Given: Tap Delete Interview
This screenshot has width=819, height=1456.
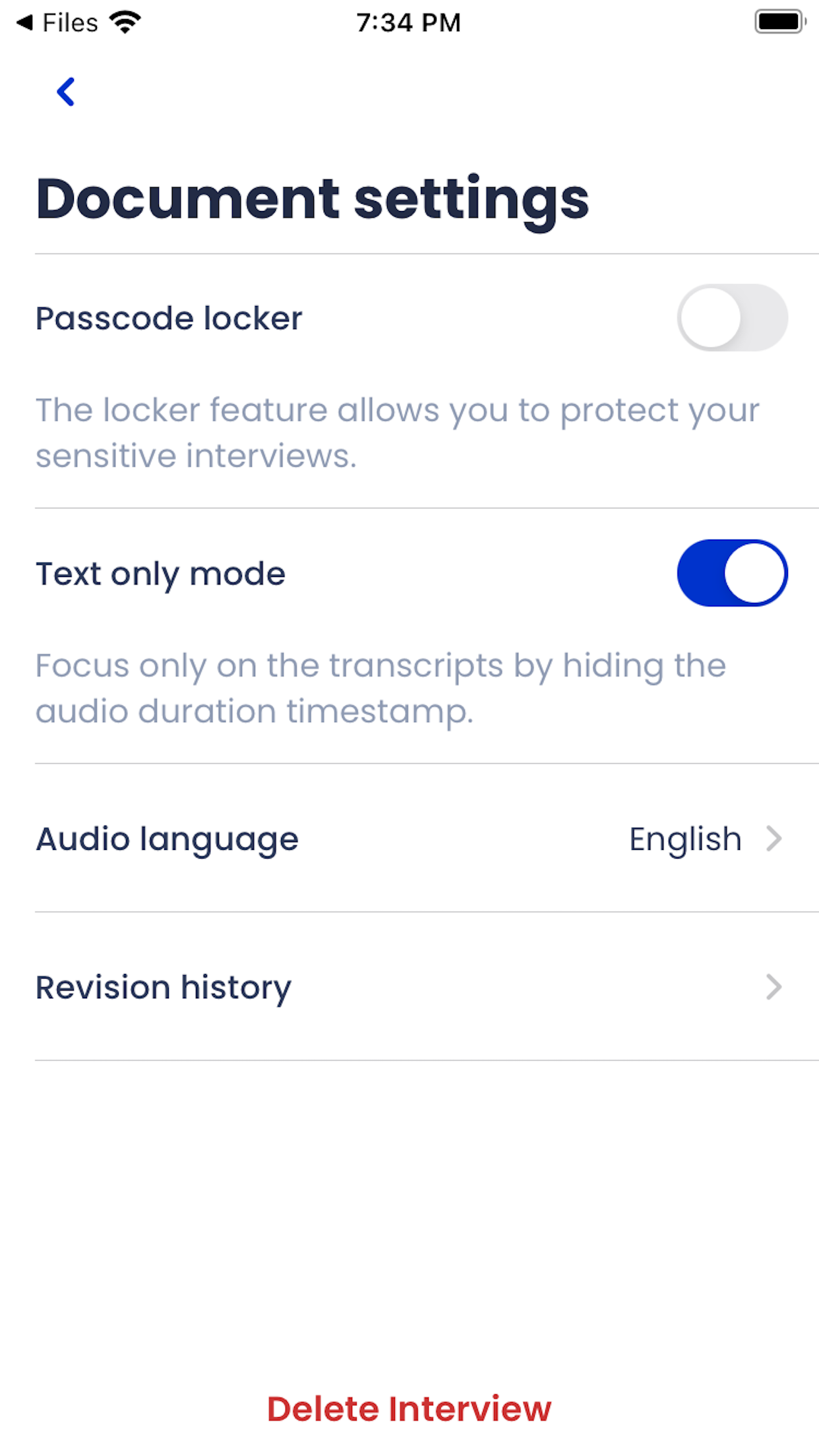Looking at the screenshot, I should (x=409, y=1406).
